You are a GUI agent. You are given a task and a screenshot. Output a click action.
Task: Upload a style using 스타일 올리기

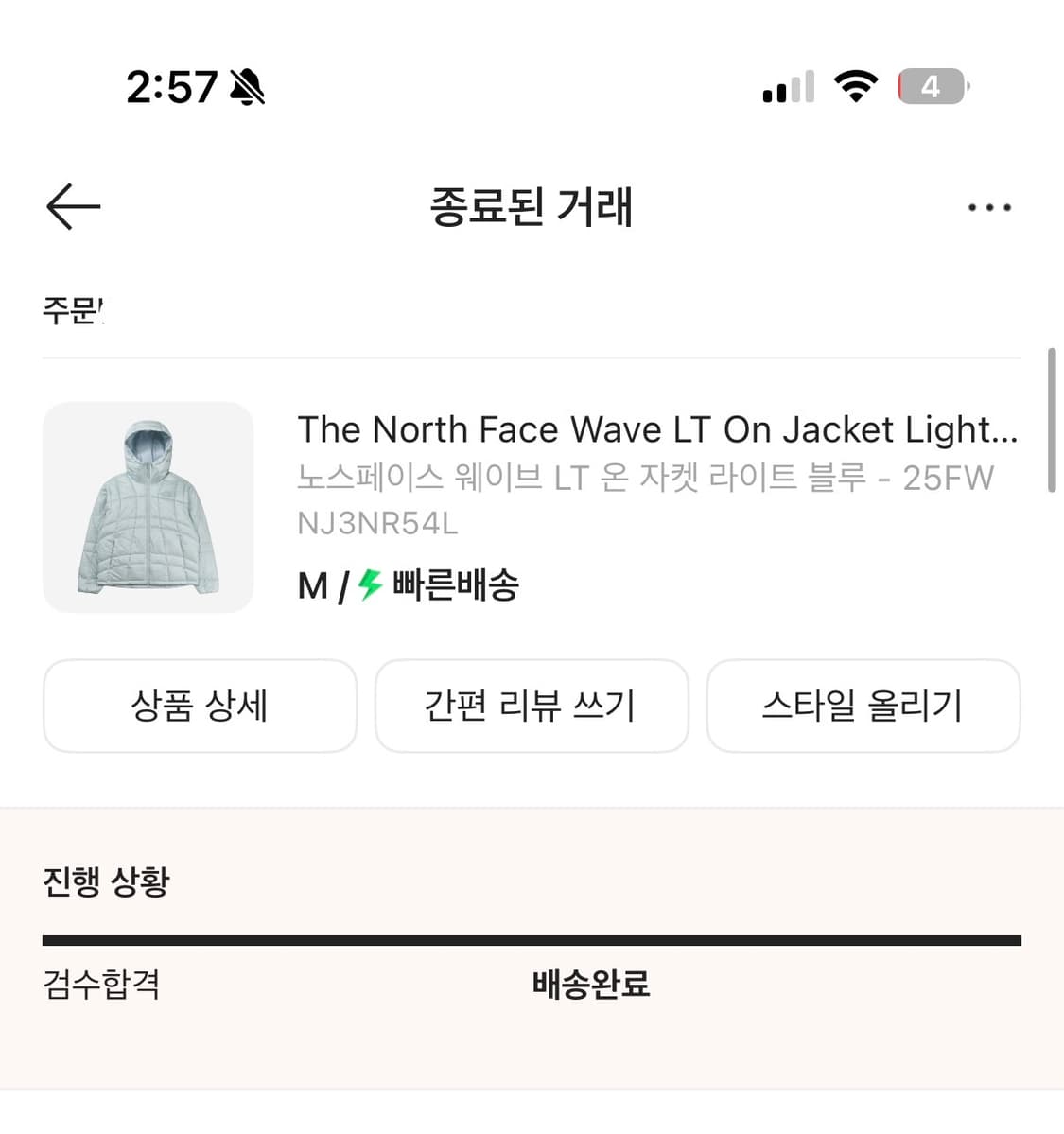pos(863,706)
